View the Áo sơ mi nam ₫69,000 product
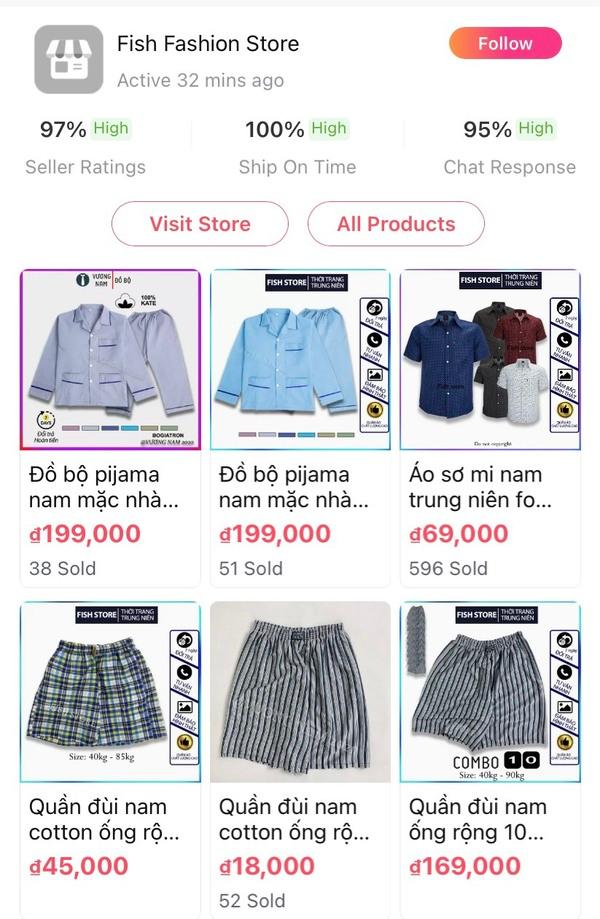Screen dimensions: 600x919 490,360
